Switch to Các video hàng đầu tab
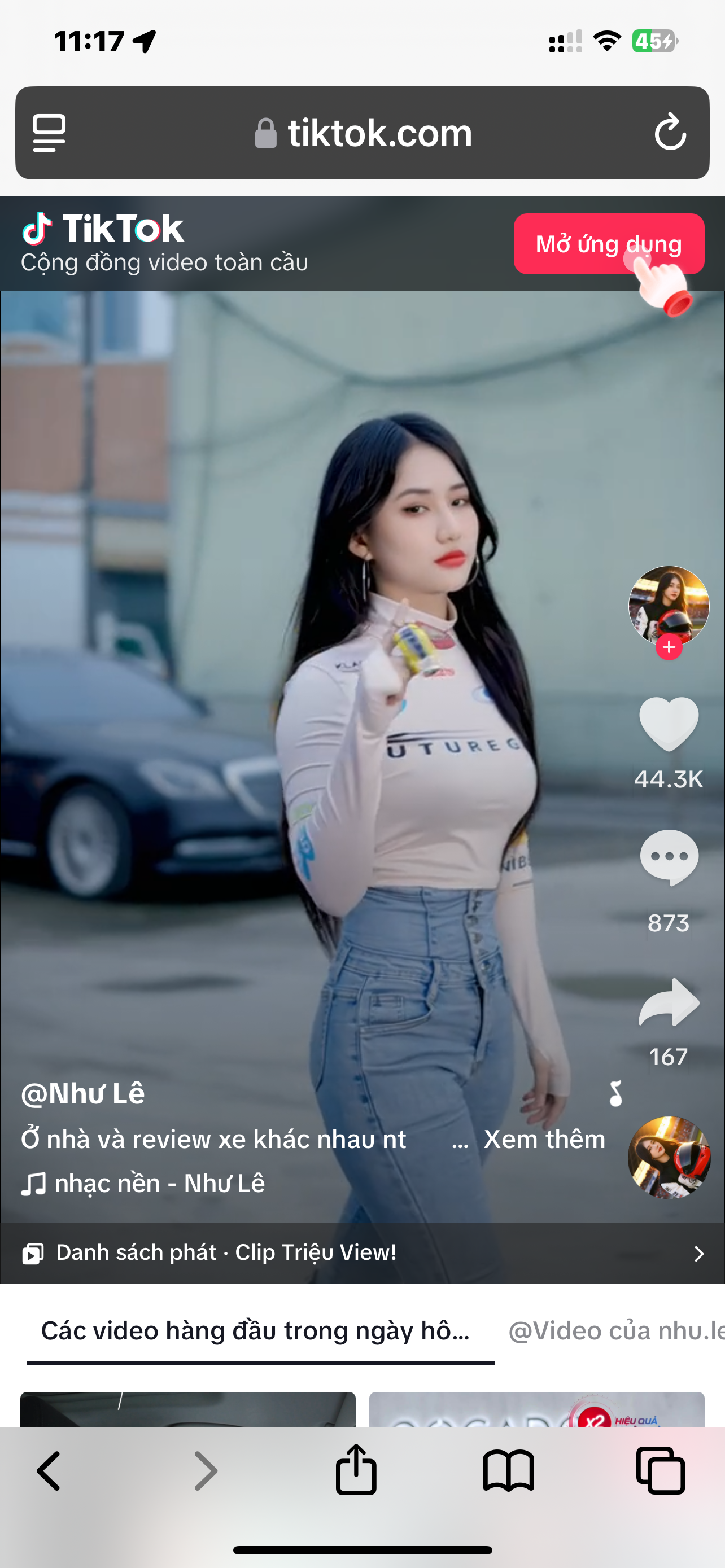 256,1331
